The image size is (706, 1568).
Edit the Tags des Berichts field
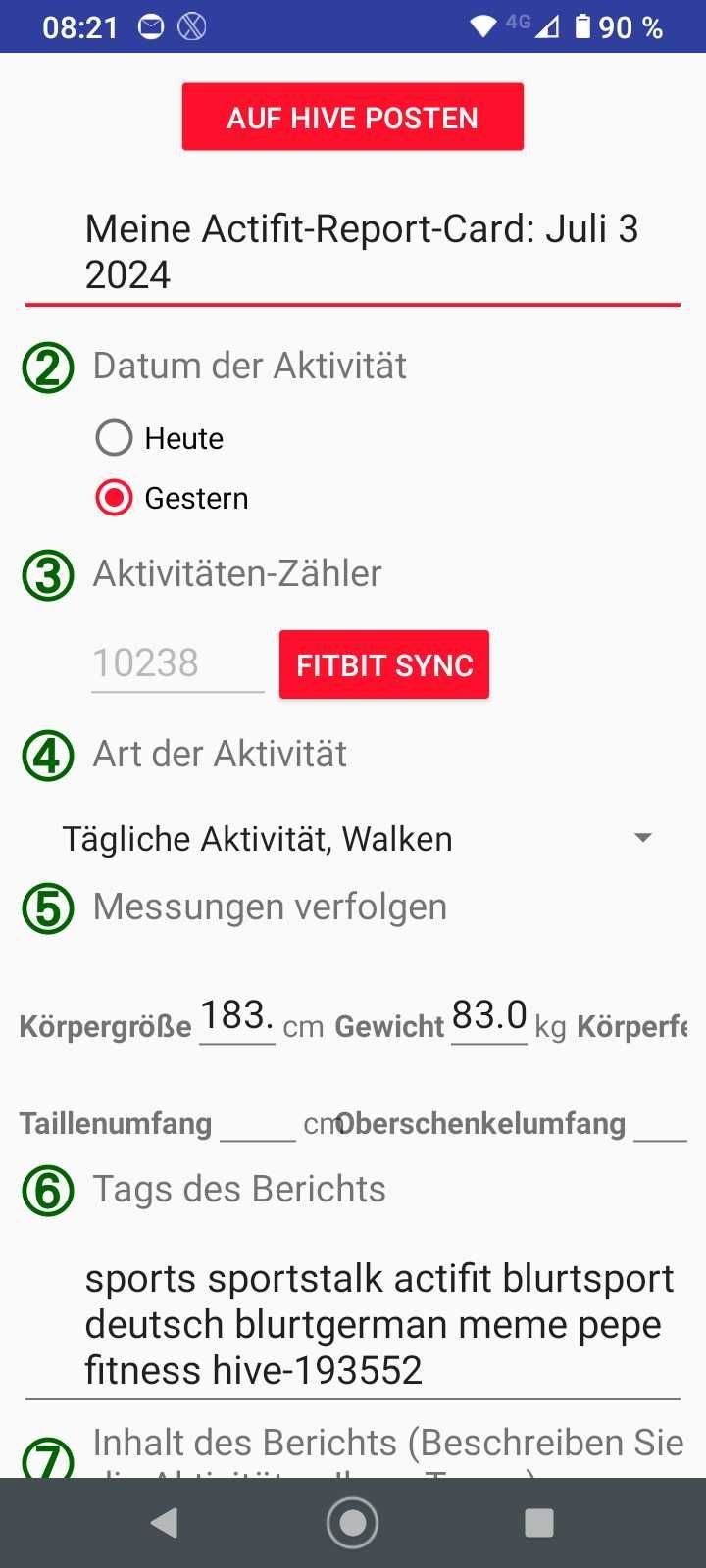click(x=352, y=1324)
